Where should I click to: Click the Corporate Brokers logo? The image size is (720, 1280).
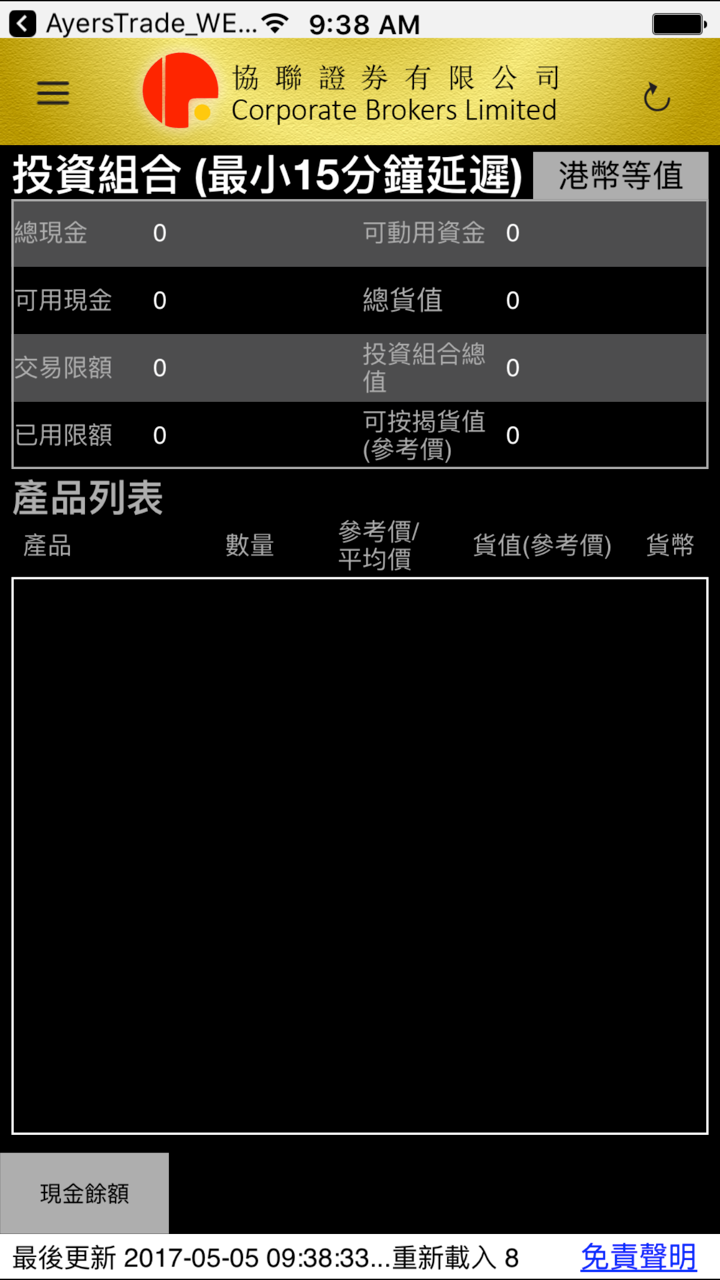[x=182, y=91]
